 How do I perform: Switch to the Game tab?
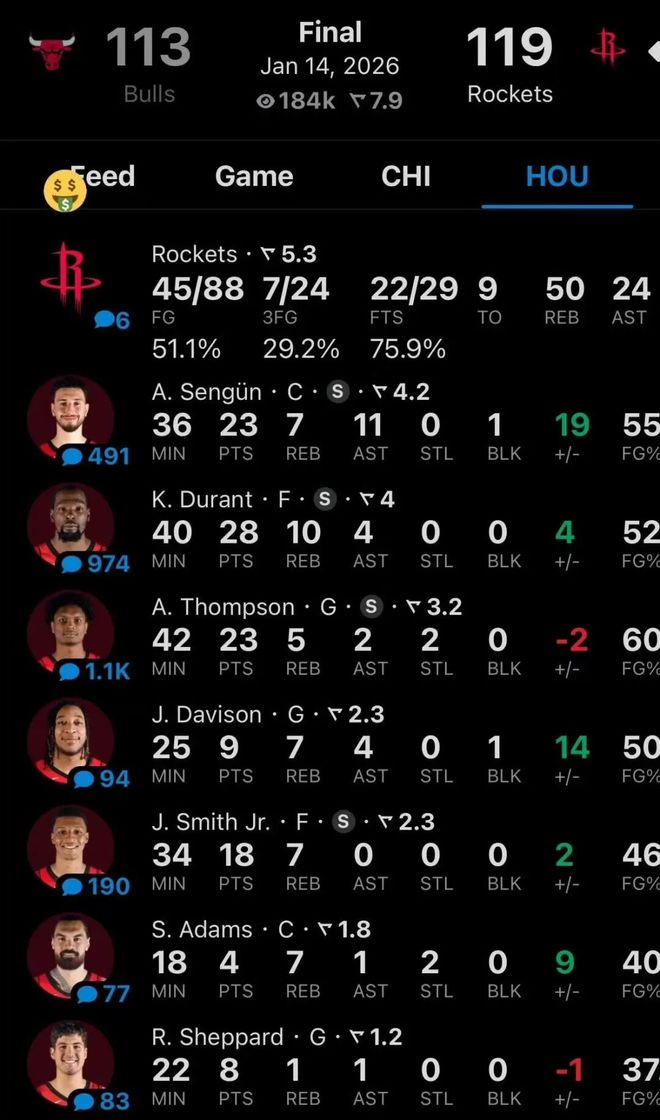pos(254,177)
